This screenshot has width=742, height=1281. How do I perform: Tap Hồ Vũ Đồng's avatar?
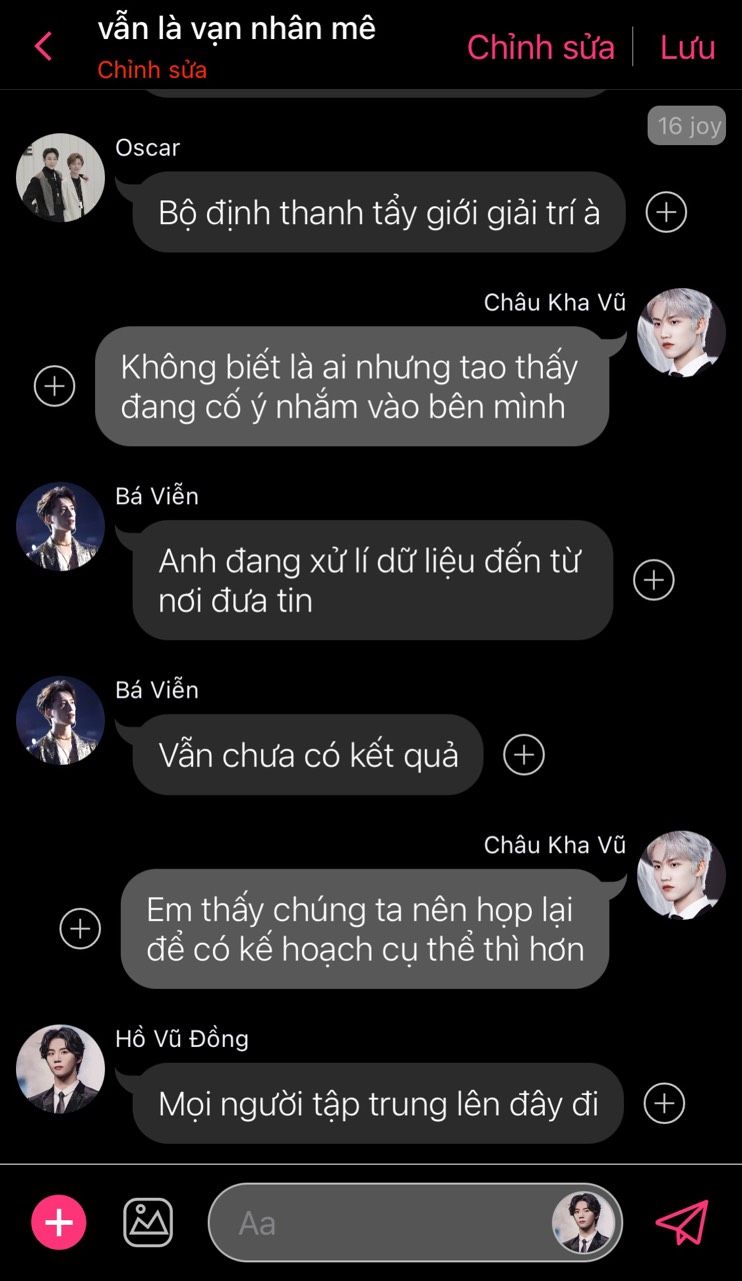click(x=60, y=1069)
